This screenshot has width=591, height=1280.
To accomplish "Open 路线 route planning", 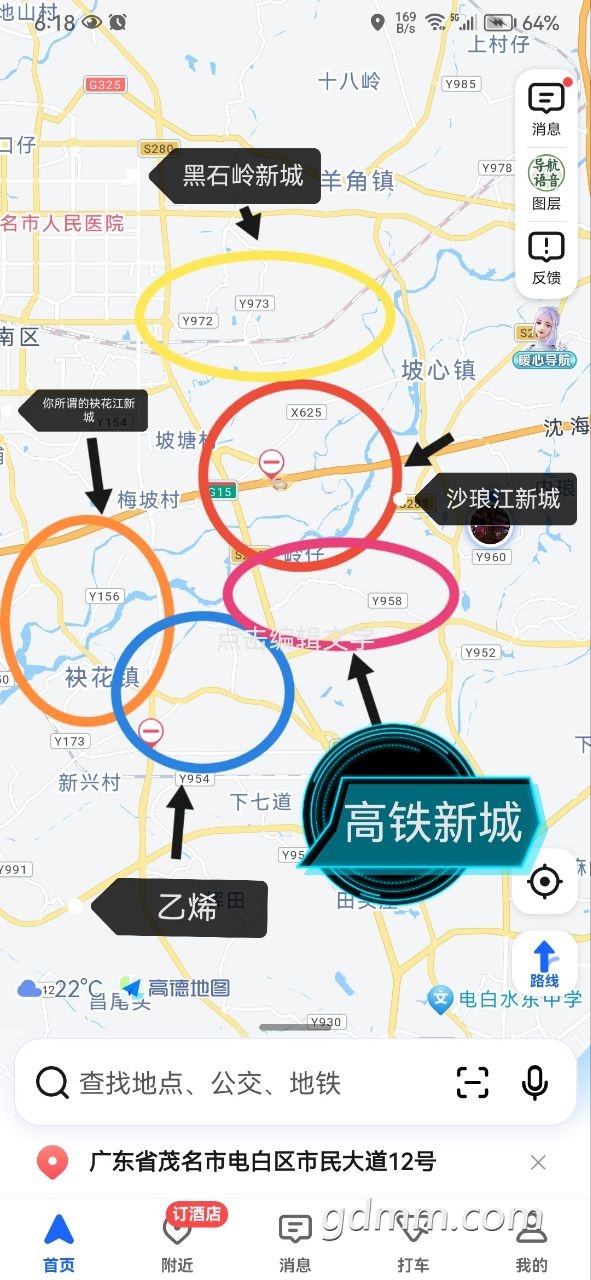I will point(545,964).
